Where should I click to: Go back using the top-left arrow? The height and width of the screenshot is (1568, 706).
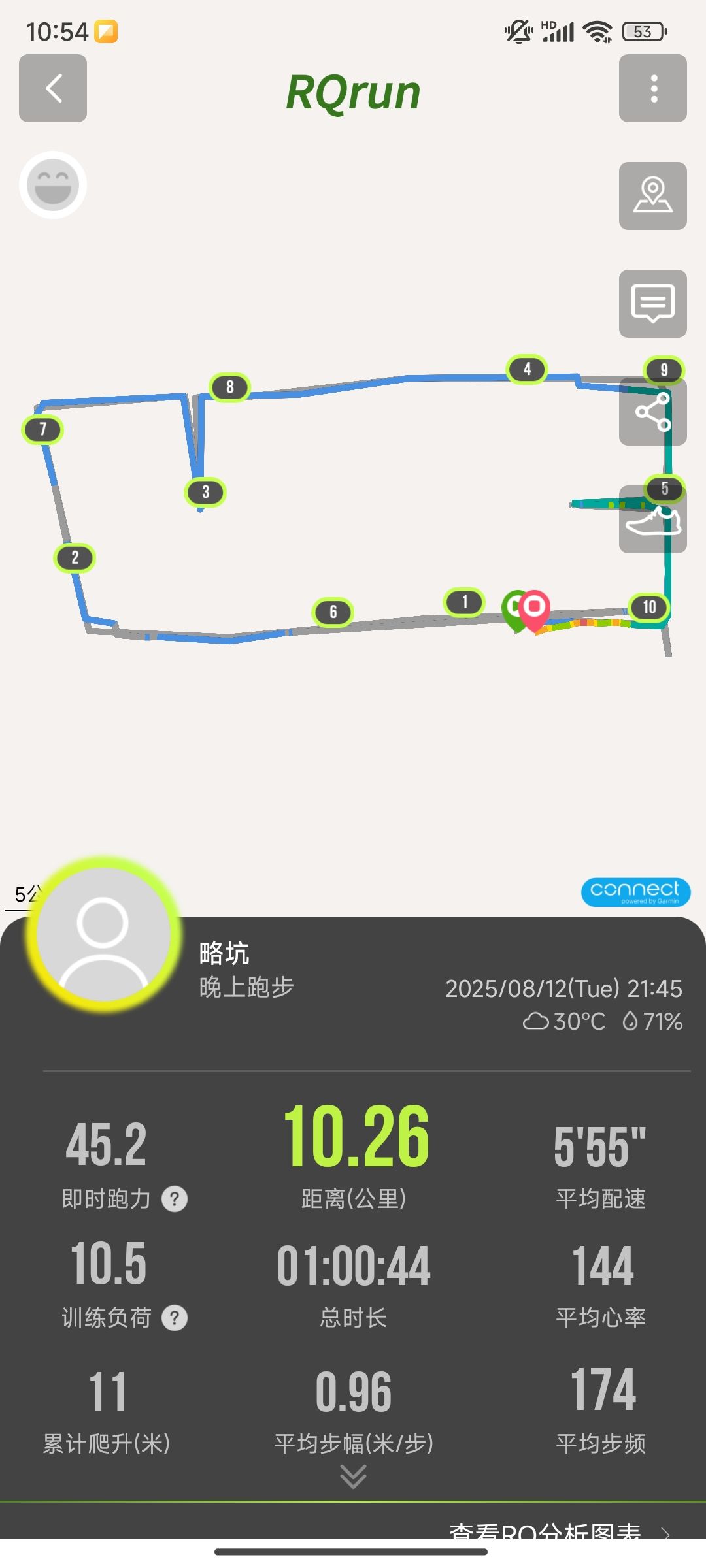coord(53,88)
